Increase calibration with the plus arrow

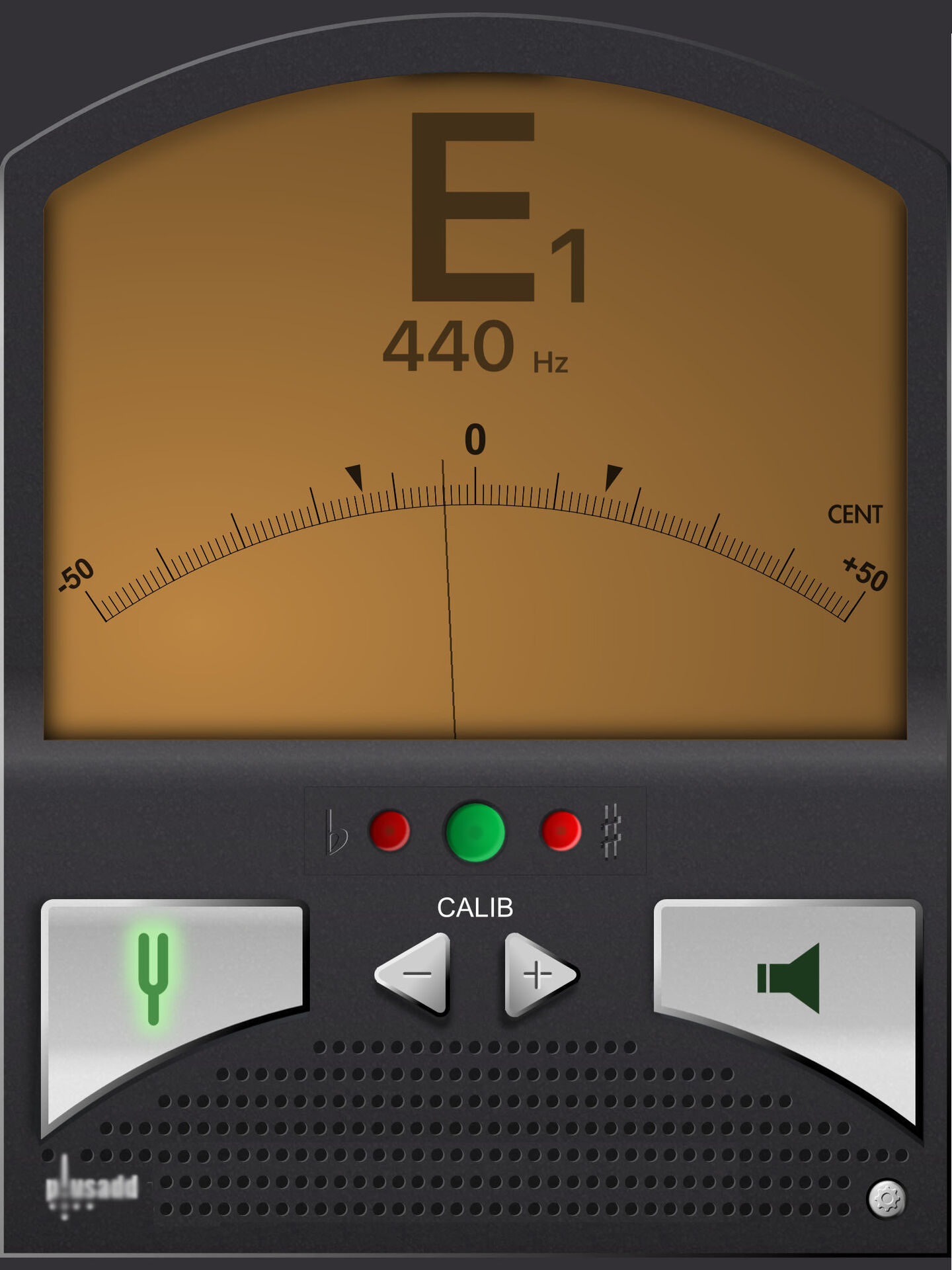[537, 974]
